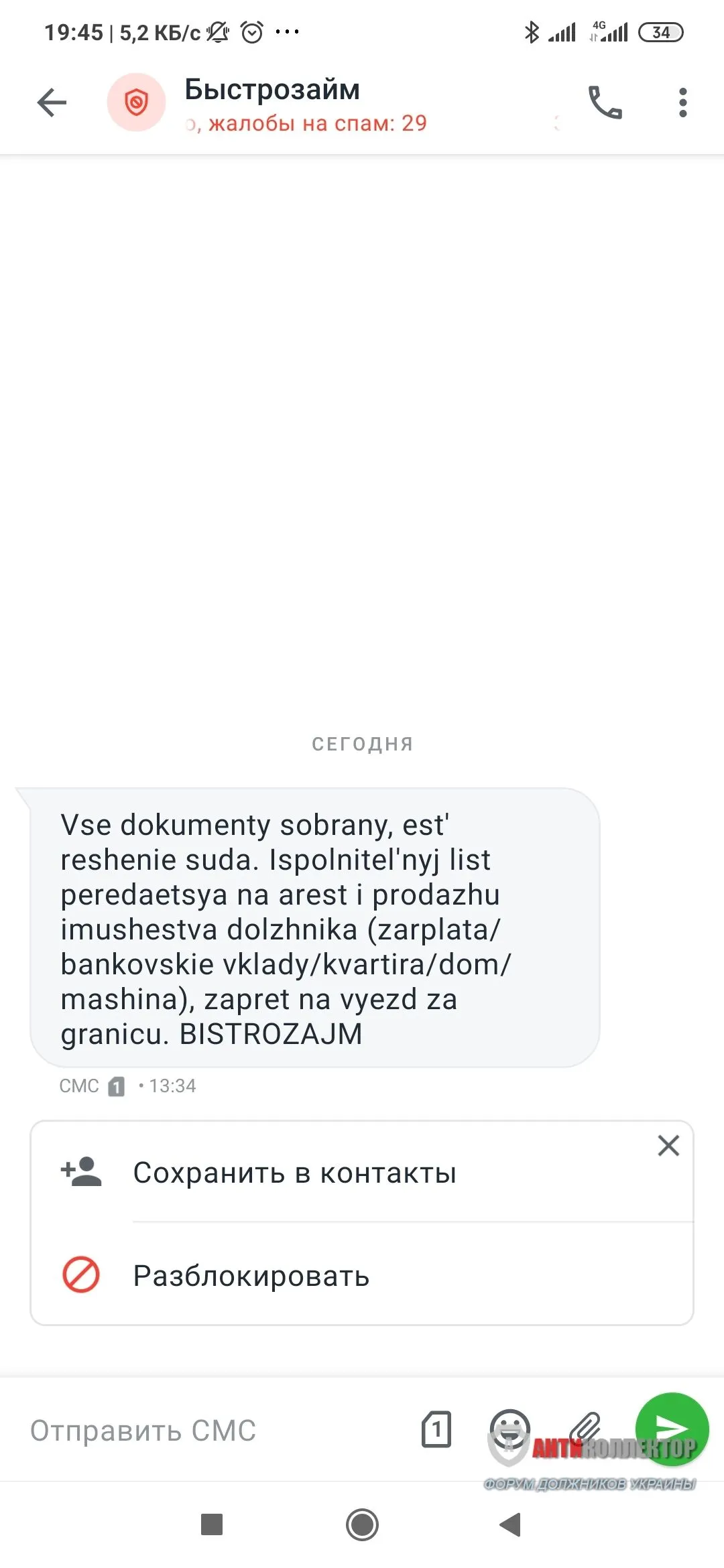The height and width of the screenshot is (1568, 724).
Task: Focus the Отправить СМС text field
Action: pyautogui.click(x=201, y=1431)
